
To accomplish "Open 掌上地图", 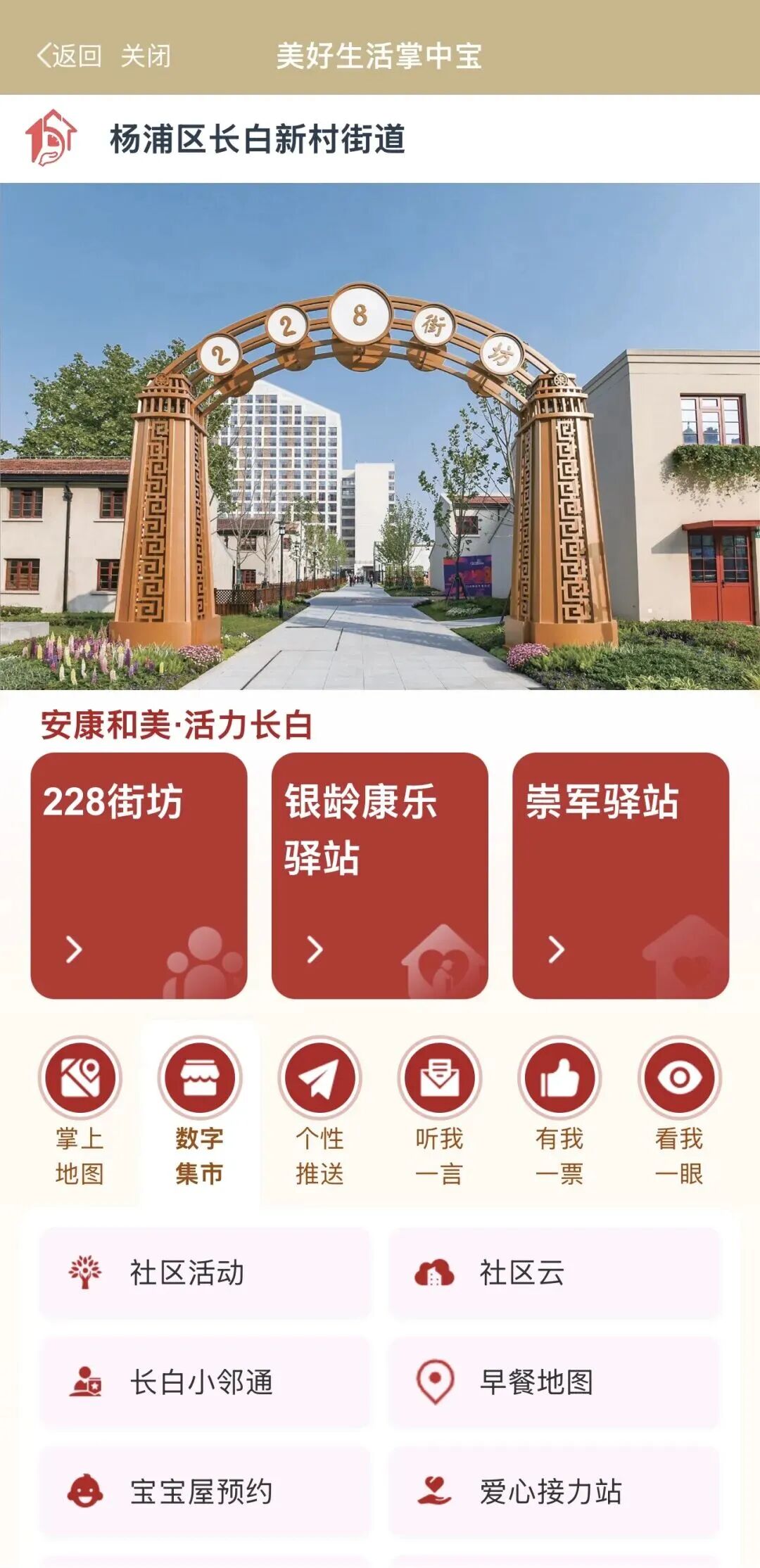I will pos(80,1111).
